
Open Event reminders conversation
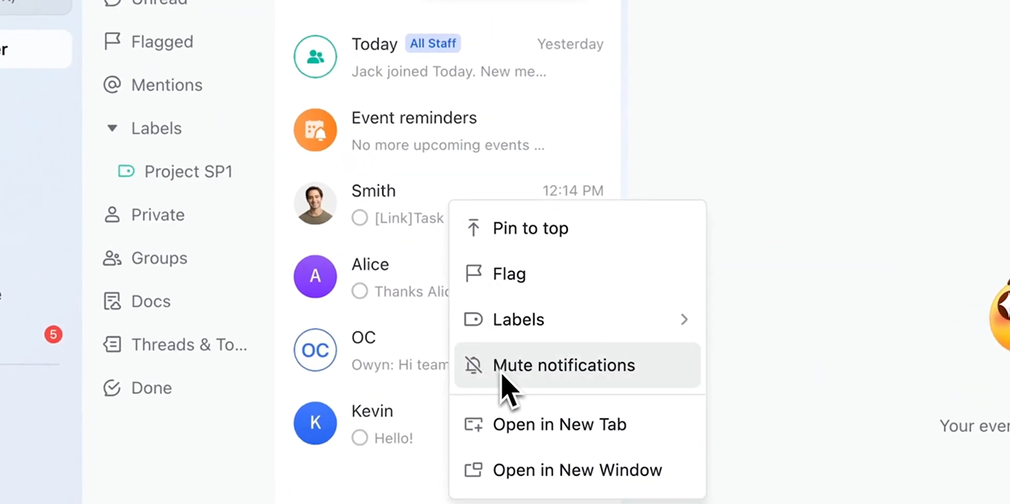click(x=447, y=130)
